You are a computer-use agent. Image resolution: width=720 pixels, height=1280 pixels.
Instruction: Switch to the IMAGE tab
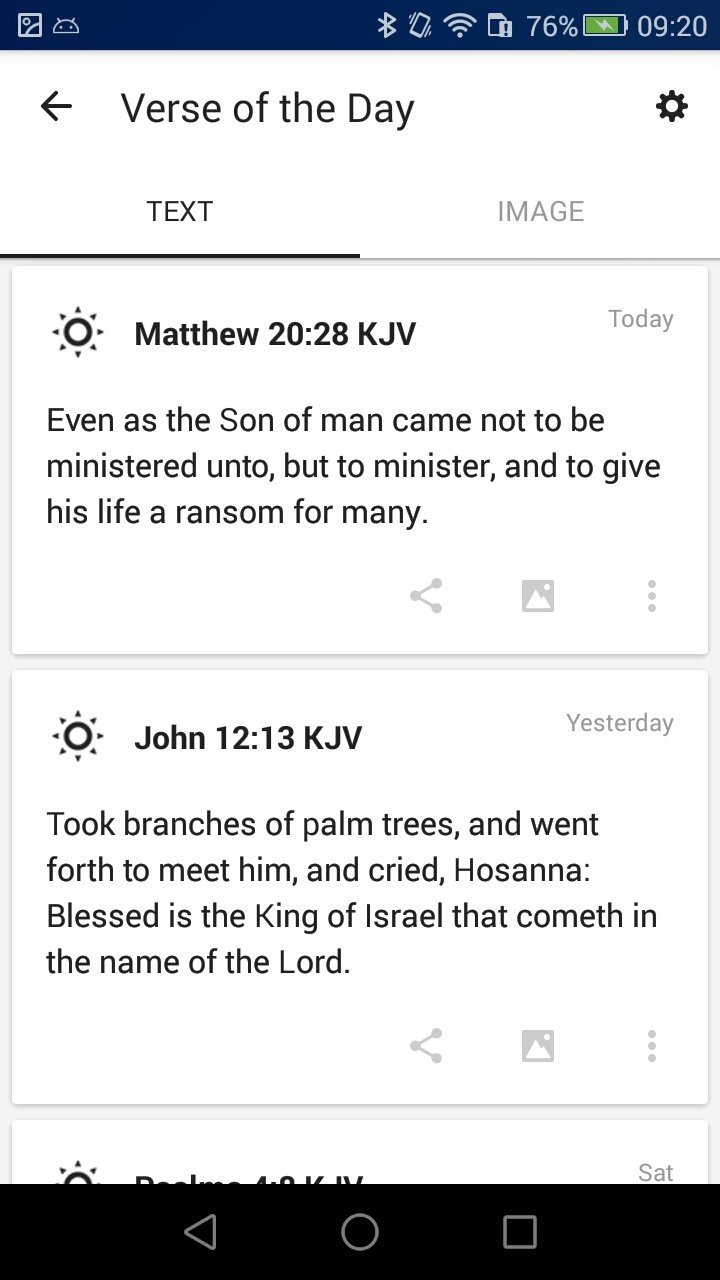pos(540,211)
